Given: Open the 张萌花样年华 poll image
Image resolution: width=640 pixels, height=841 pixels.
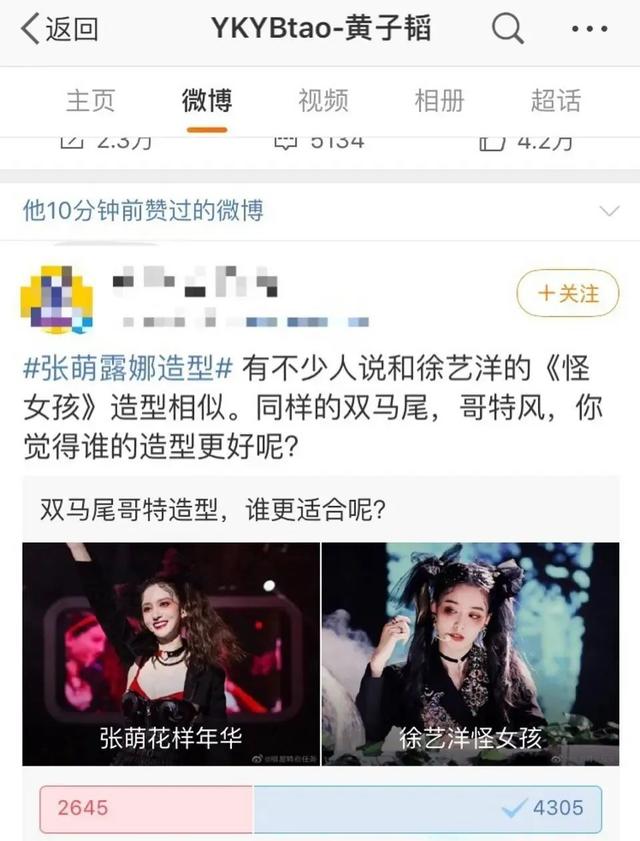Looking at the screenshot, I should (x=170, y=653).
